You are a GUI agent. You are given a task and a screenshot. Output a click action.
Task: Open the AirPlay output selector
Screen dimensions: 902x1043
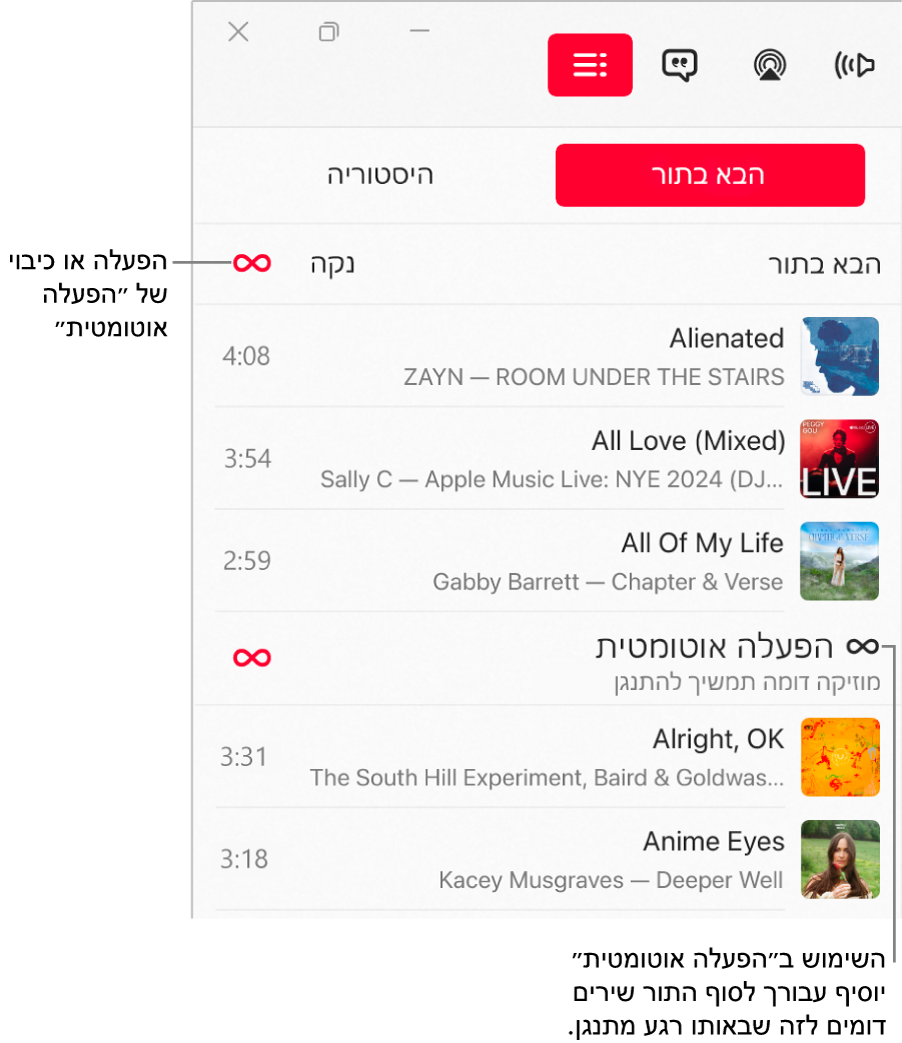click(x=769, y=65)
